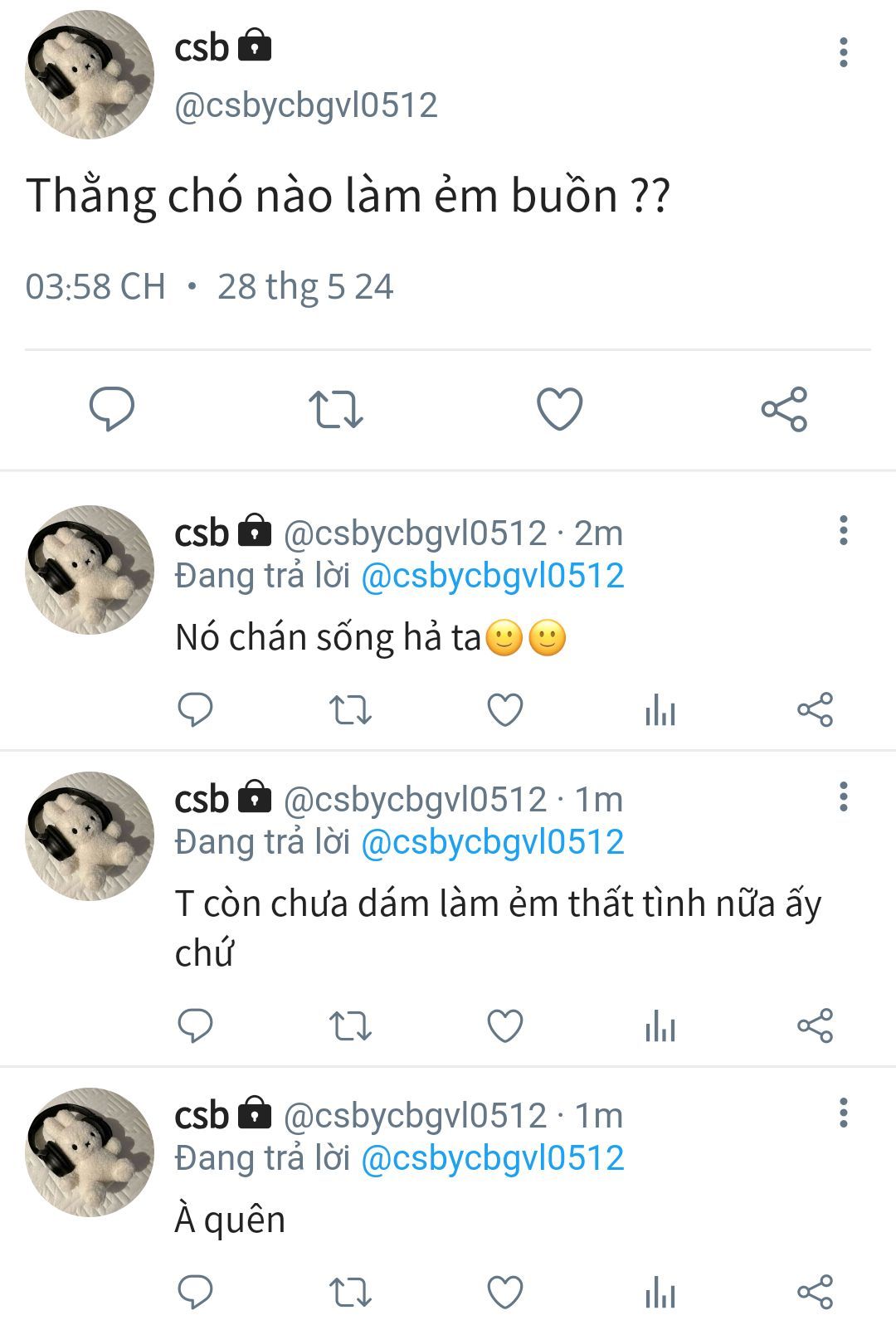This screenshot has height=1320, width=896.
Task: Share the main "Thằng chó nào" tweet
Action: click(784, 409)
